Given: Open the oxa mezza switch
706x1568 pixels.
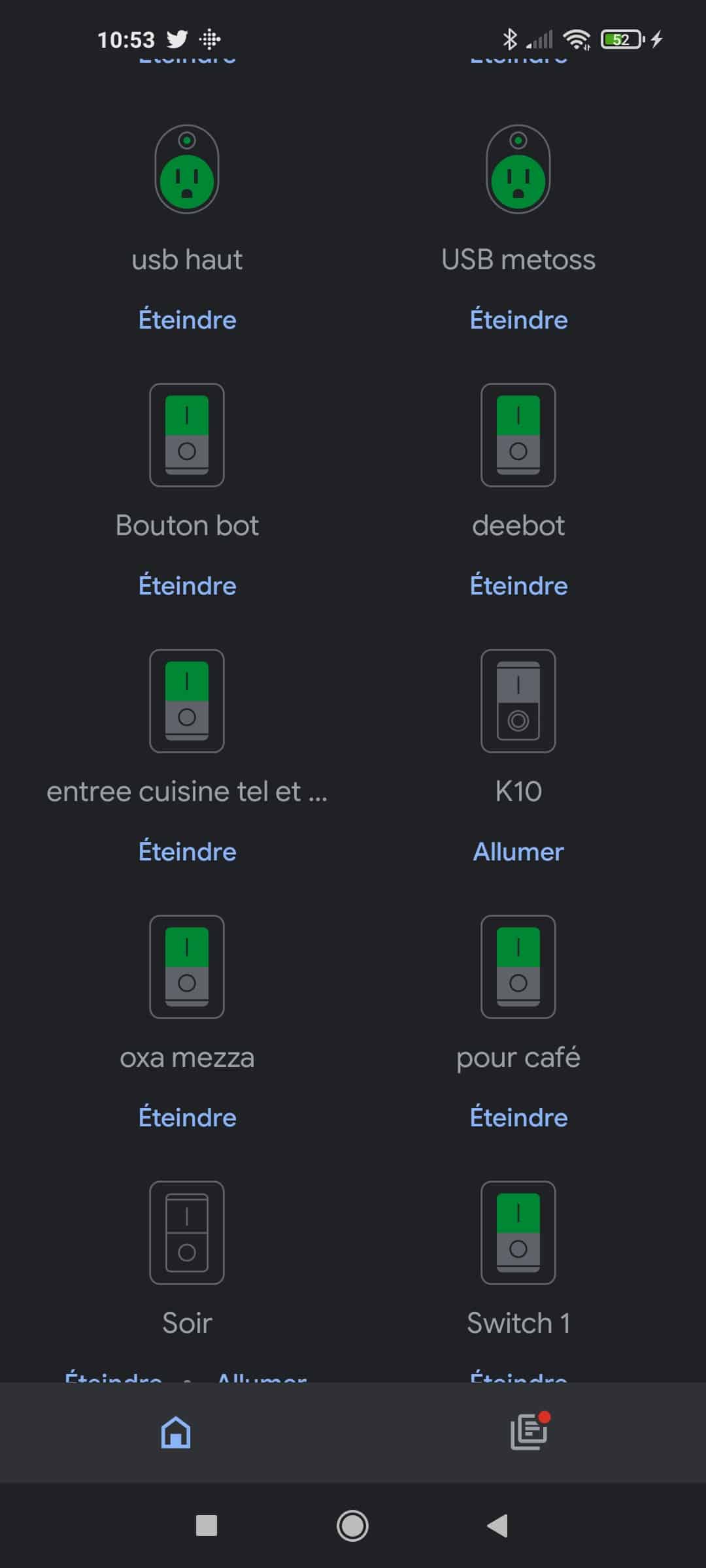Looking at the screenshot, I should 187,967.
